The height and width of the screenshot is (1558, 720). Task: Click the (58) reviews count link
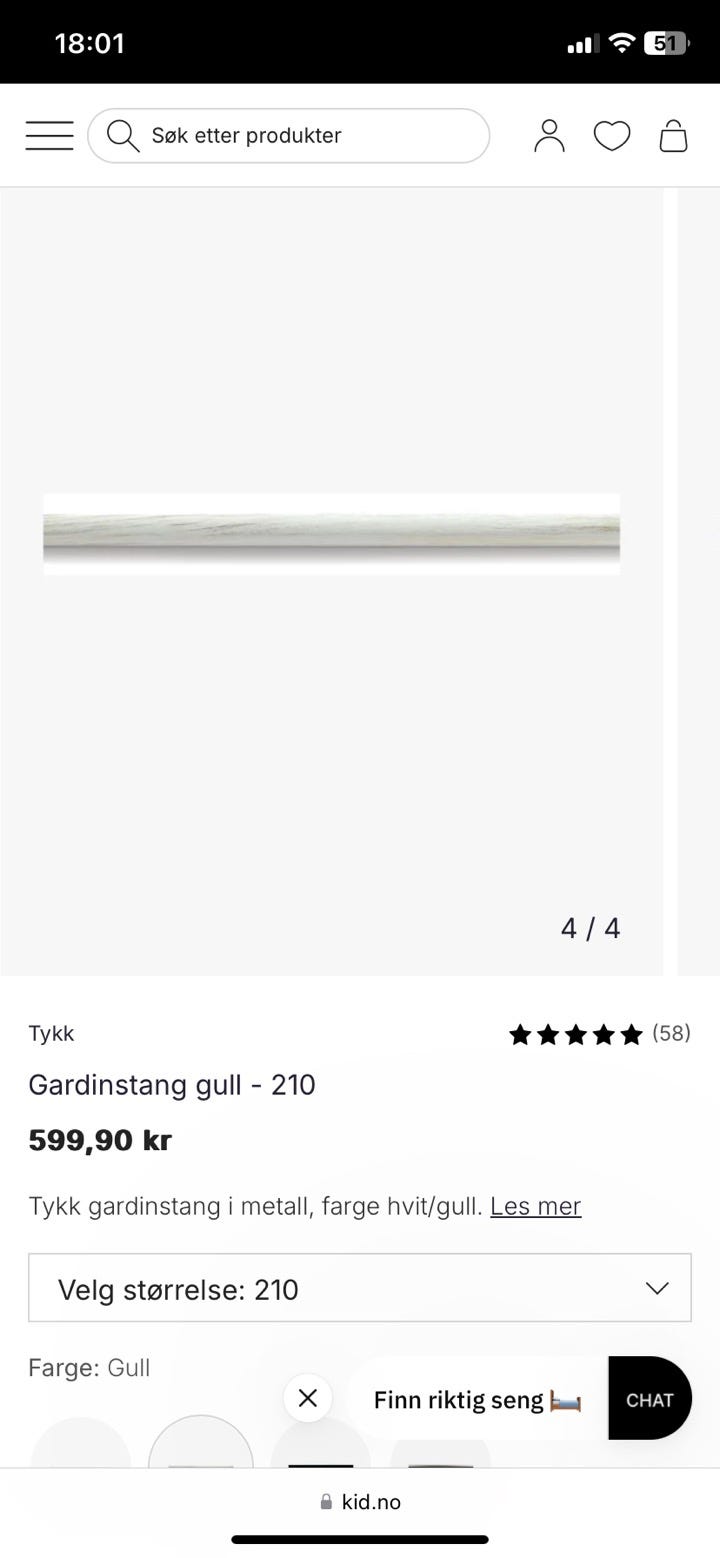point(672,1034)
